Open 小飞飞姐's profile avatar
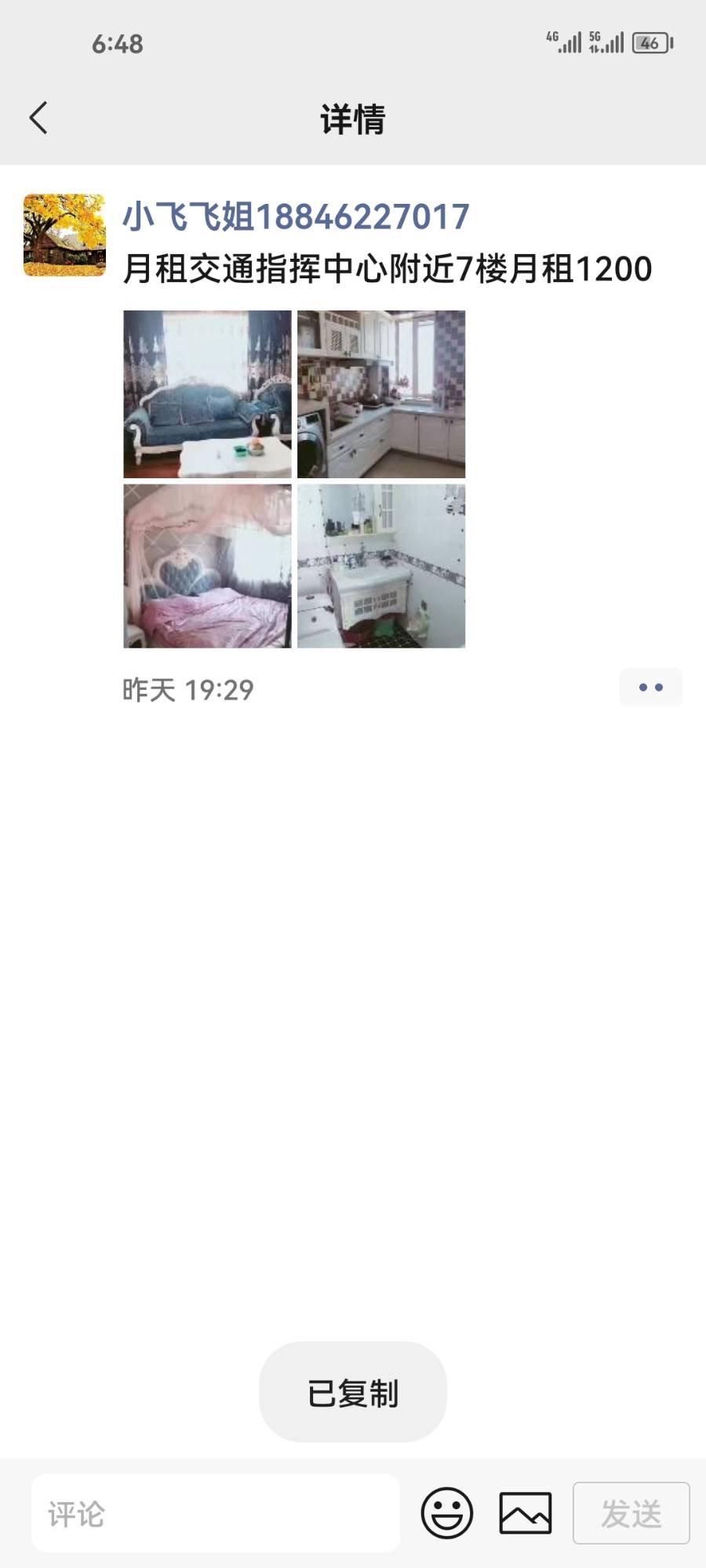This screenshot has height=1568, width=706. pos(64,235)
